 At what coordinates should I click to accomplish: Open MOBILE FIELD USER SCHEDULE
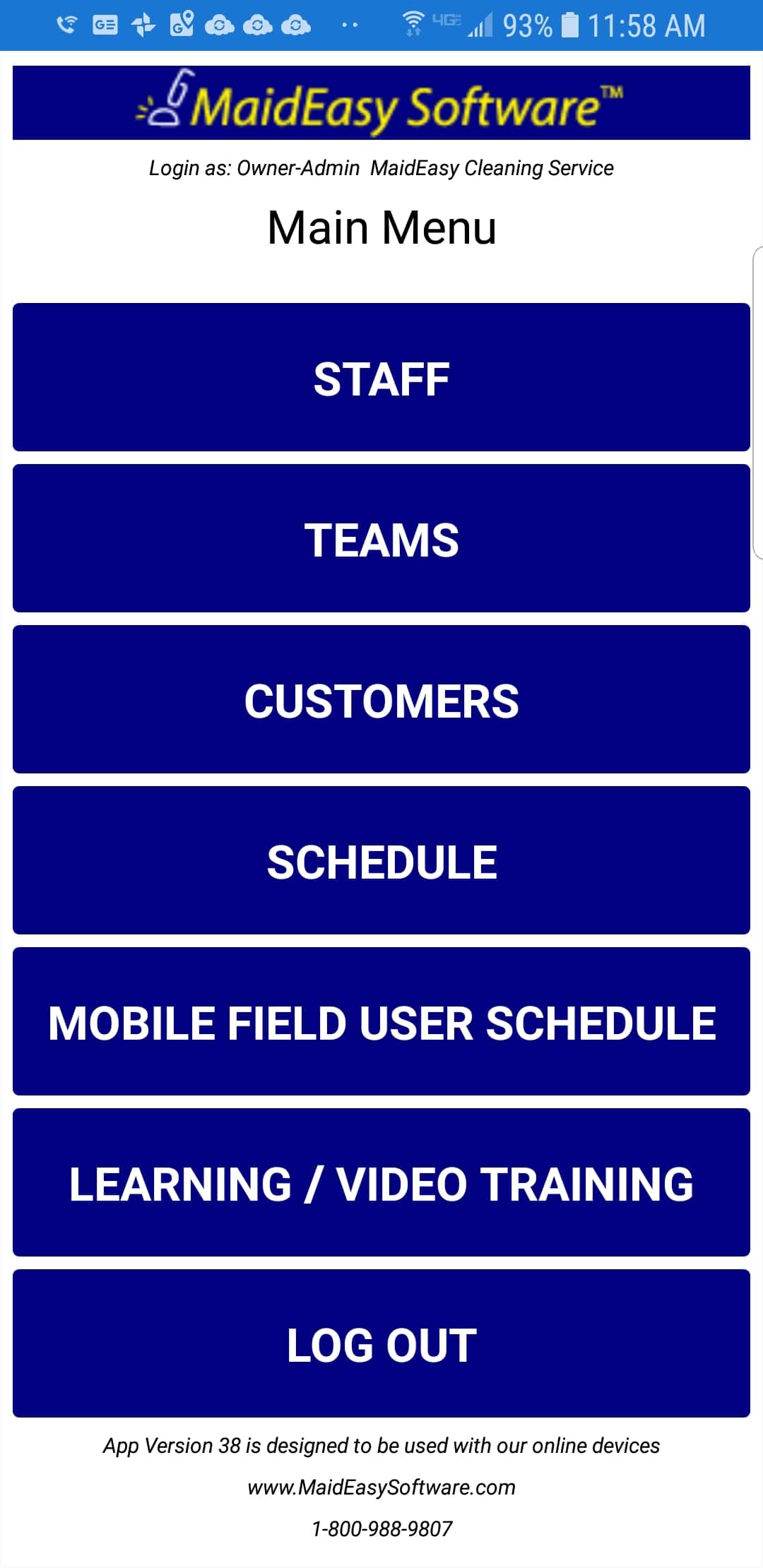pyautogui.click(x=381, y=1021)
